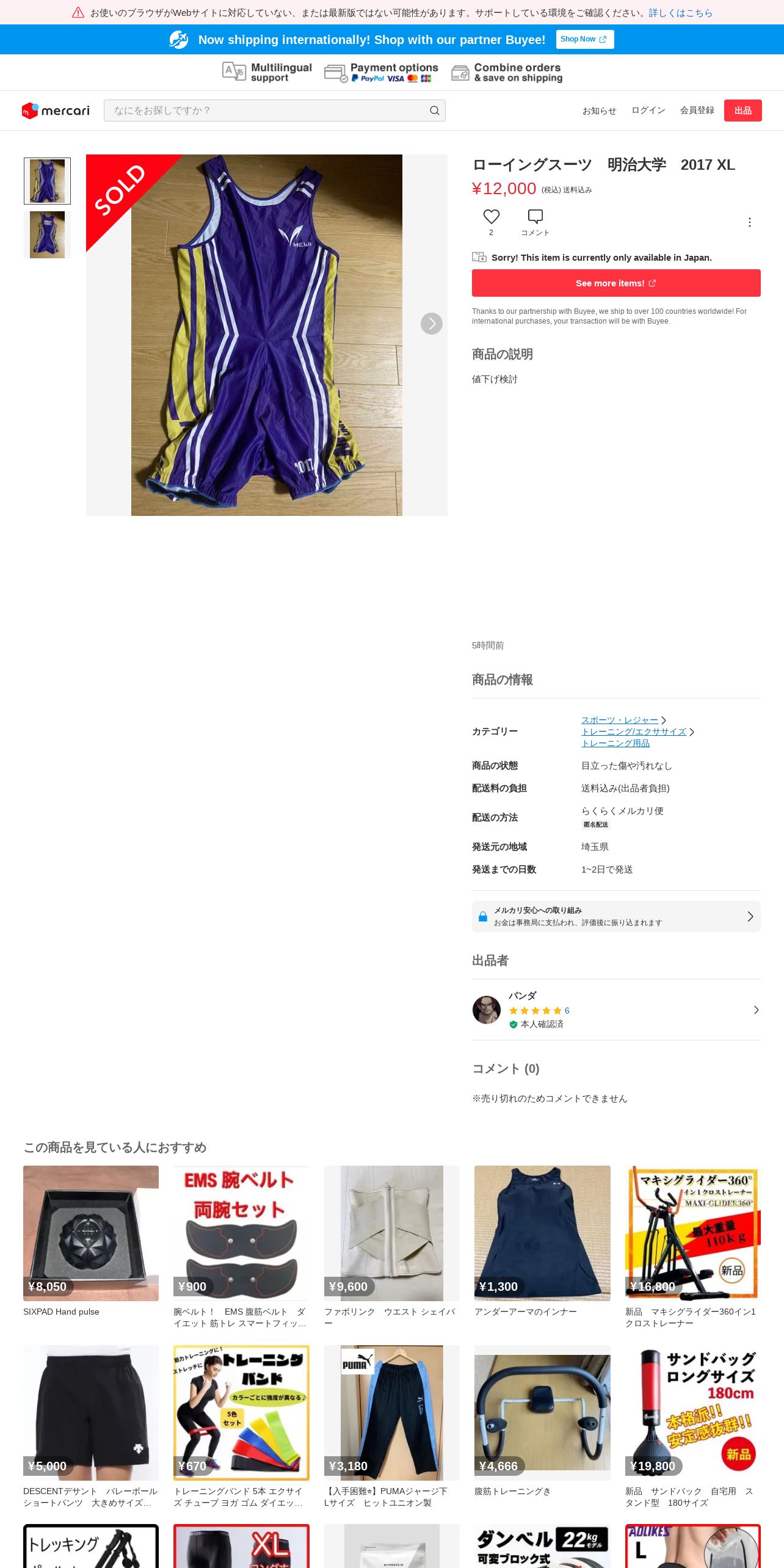Open トレーニング用品 category link

pos(615,743)
